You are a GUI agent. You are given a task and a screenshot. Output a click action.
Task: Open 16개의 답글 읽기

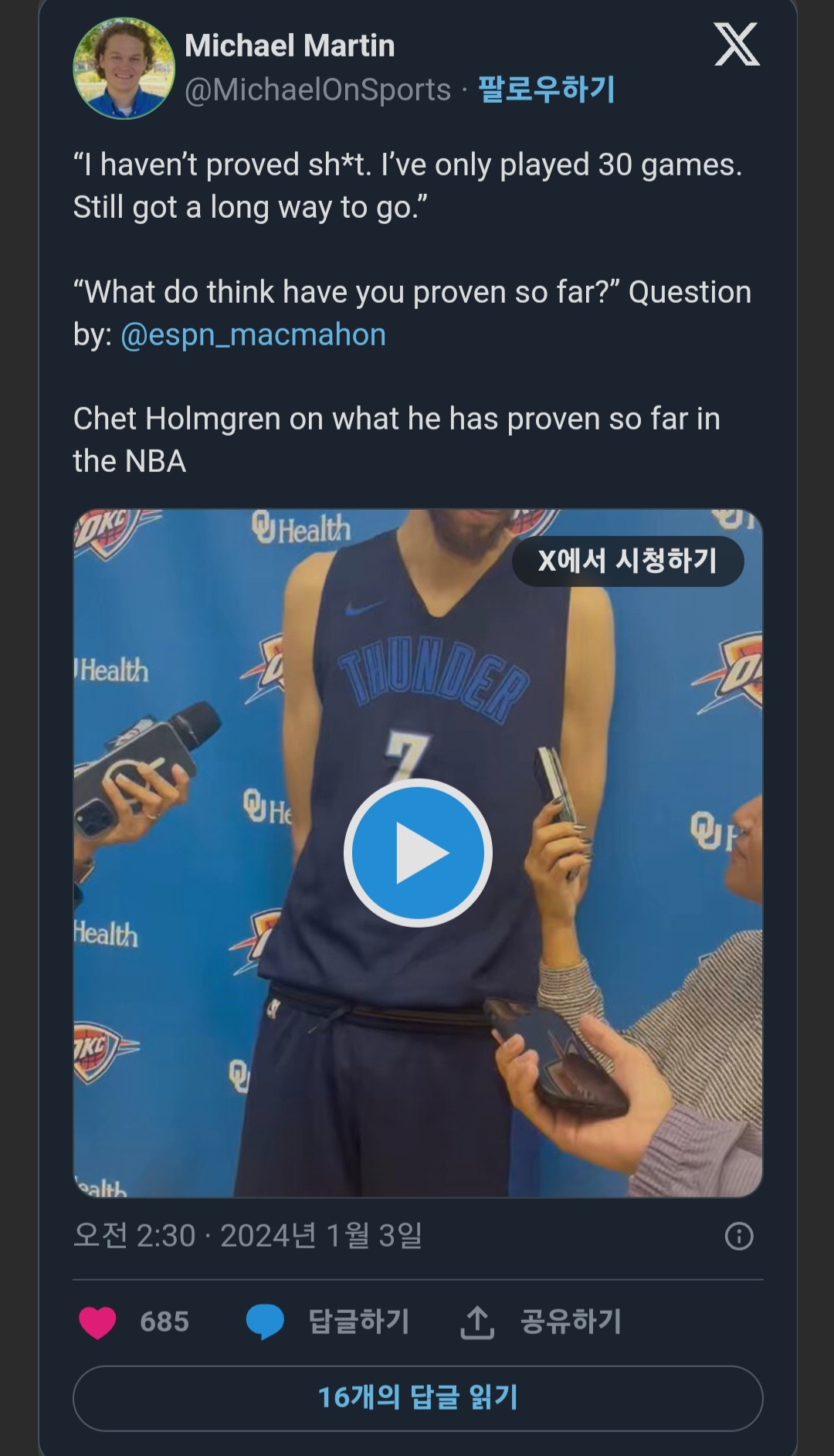[x=418, y=1397]
